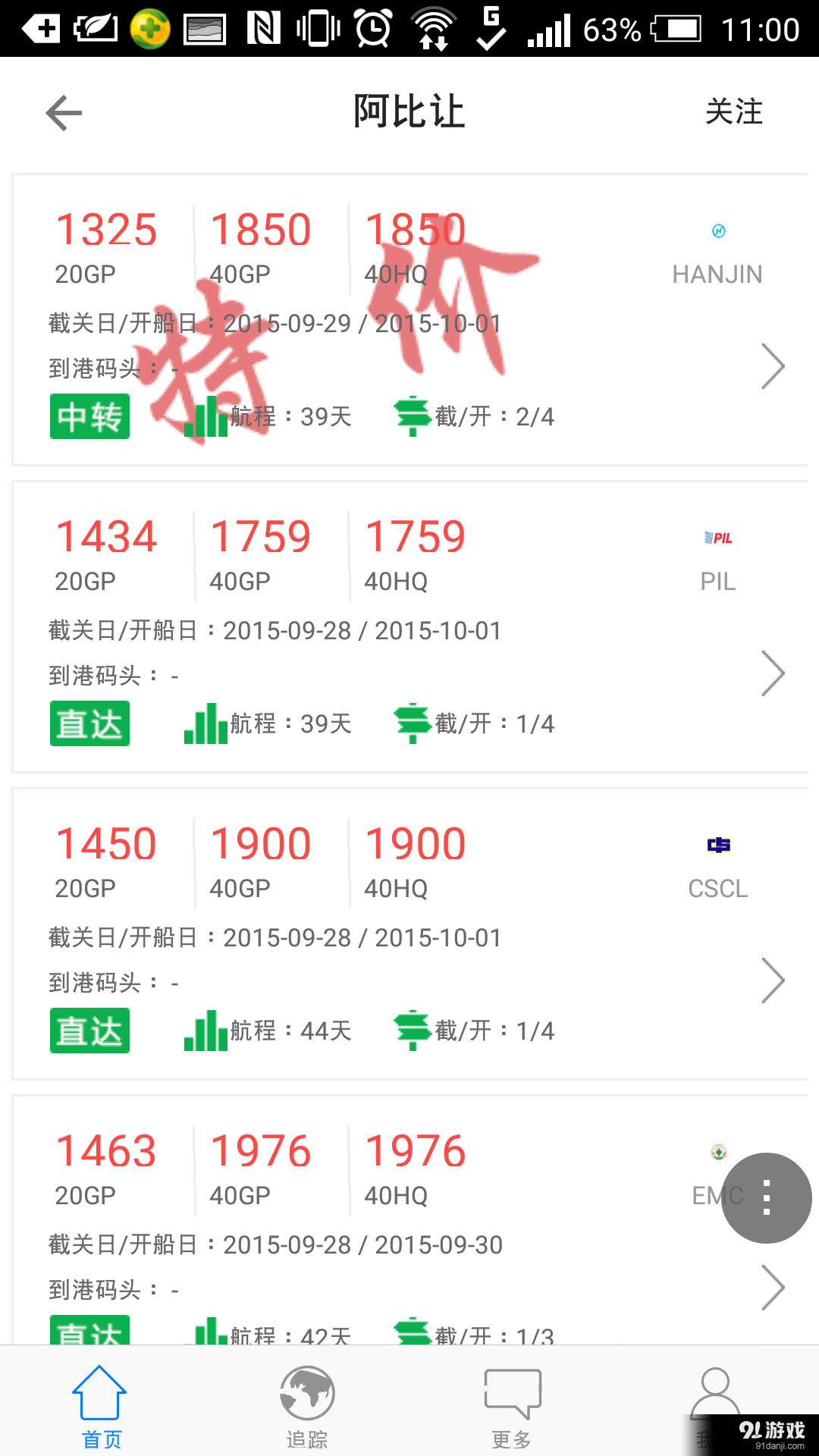This screenshot has width=819, height=1456.
Task: Tap the voyage duration bar chart on CSCL
Action: coord(205,1031)
